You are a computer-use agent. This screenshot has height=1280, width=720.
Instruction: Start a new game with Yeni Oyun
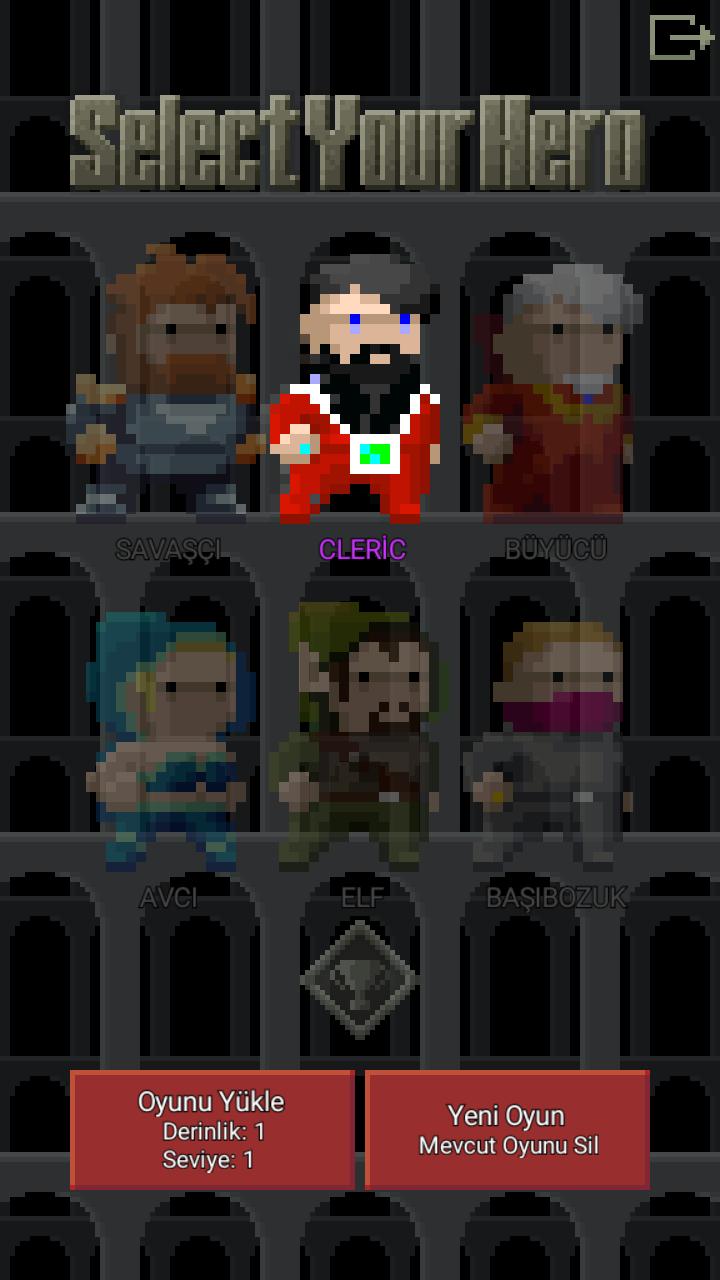coord(507,1129)
